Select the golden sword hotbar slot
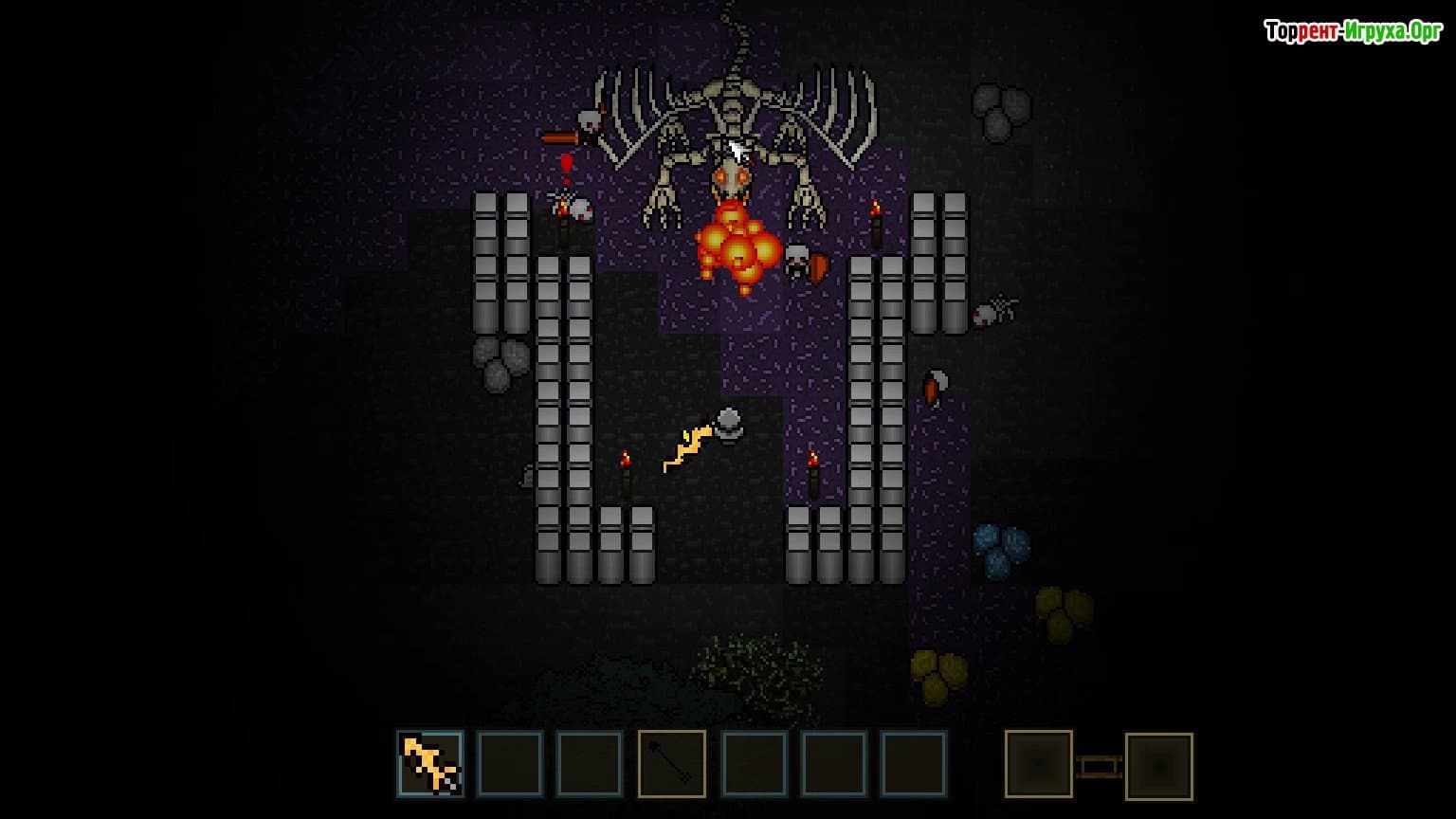This screenshot has height=819, width=1456. click(x=429, y=763)
